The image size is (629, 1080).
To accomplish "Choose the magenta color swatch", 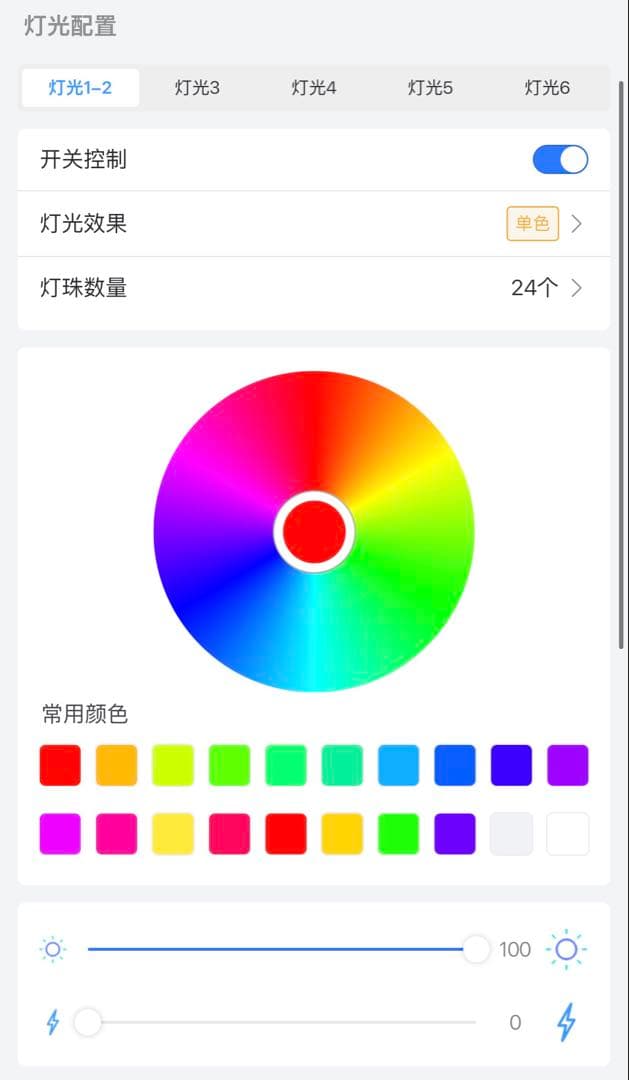I will (60, 834).
